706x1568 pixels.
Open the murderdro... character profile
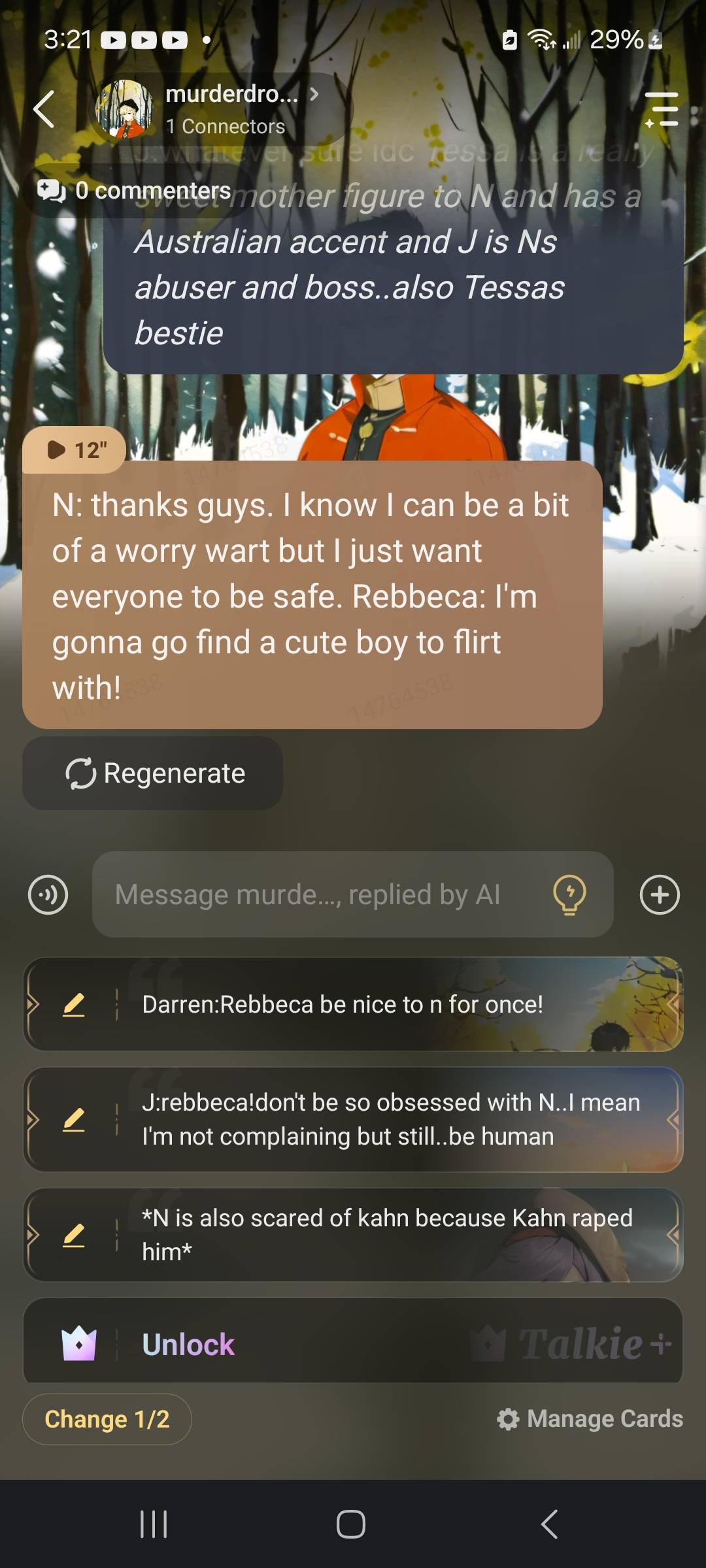point(222,108)
